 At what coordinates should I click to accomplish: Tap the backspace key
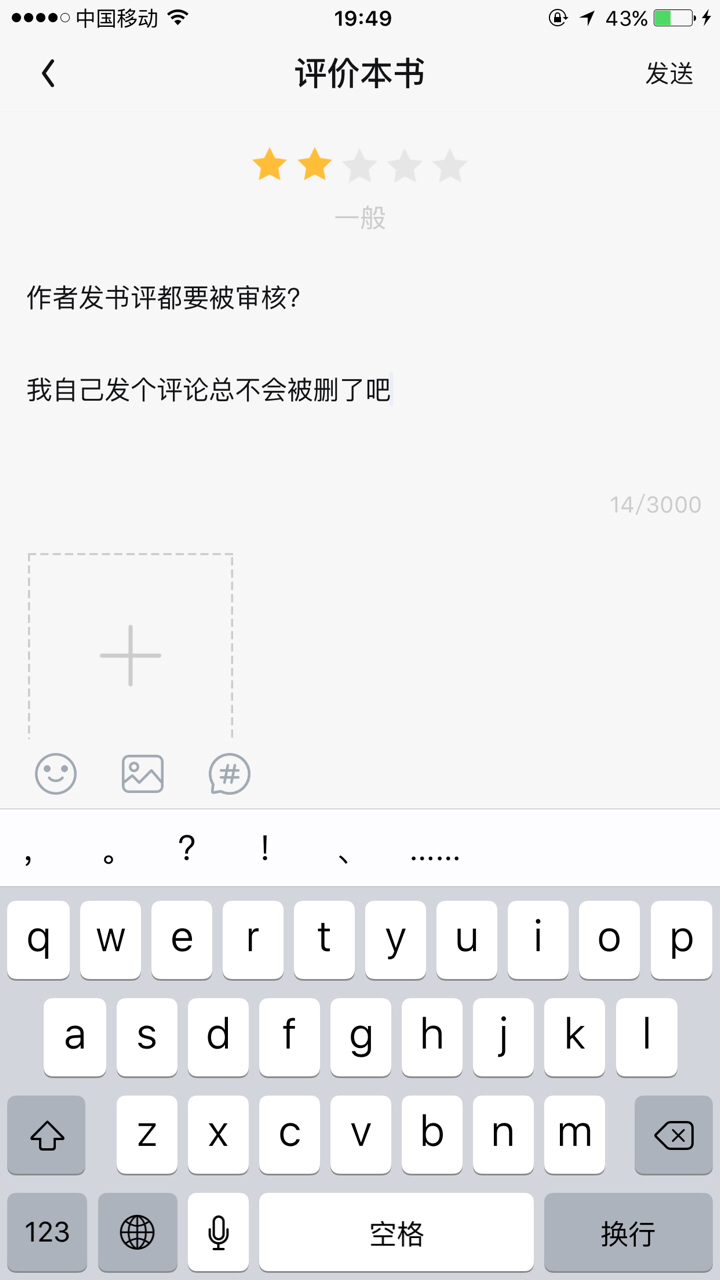[x=673, y=1135]
